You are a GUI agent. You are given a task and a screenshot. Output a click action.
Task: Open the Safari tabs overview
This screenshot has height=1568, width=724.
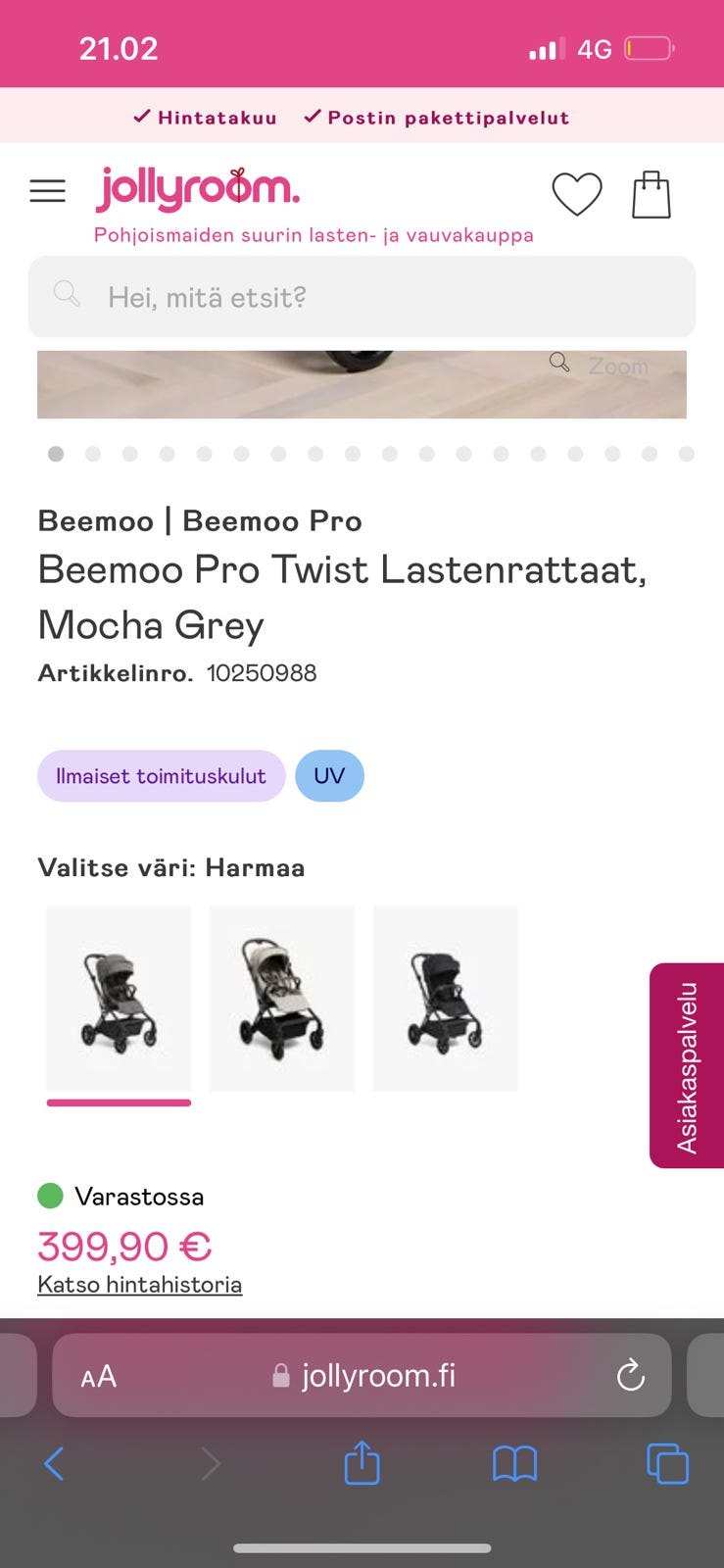tap(667, 1464)
